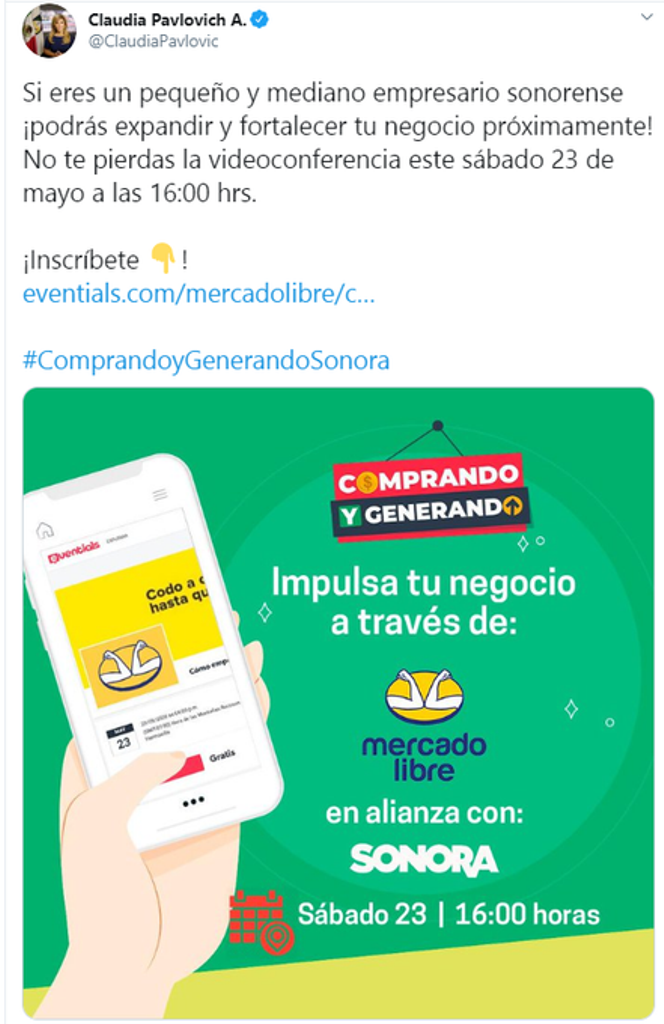View the attached Comprando y Generando image
The height and width of the screenshot is (1024, 664).
(x=338, y=702)
